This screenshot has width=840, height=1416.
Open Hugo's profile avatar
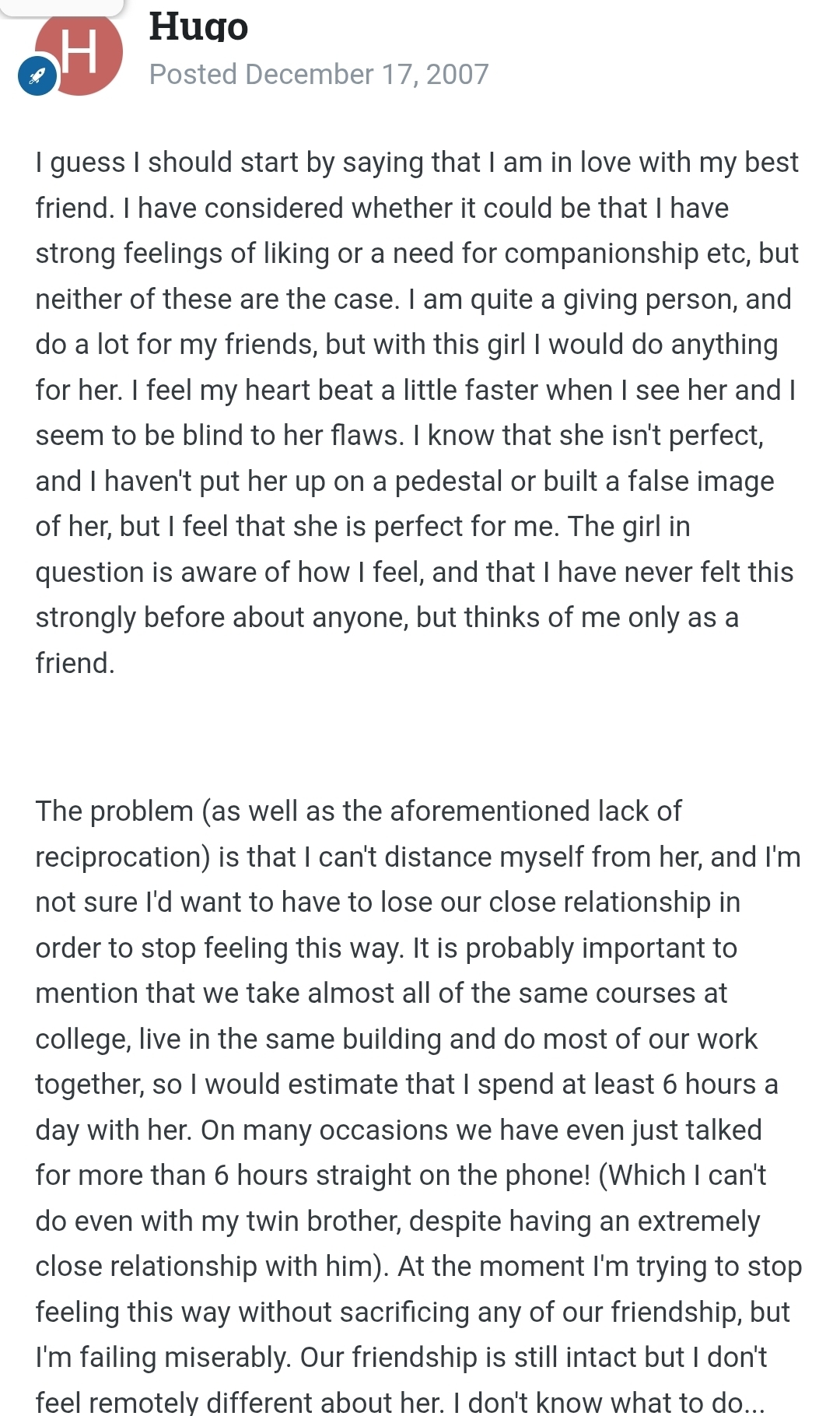pyautogui.click(x=81, y=53)
